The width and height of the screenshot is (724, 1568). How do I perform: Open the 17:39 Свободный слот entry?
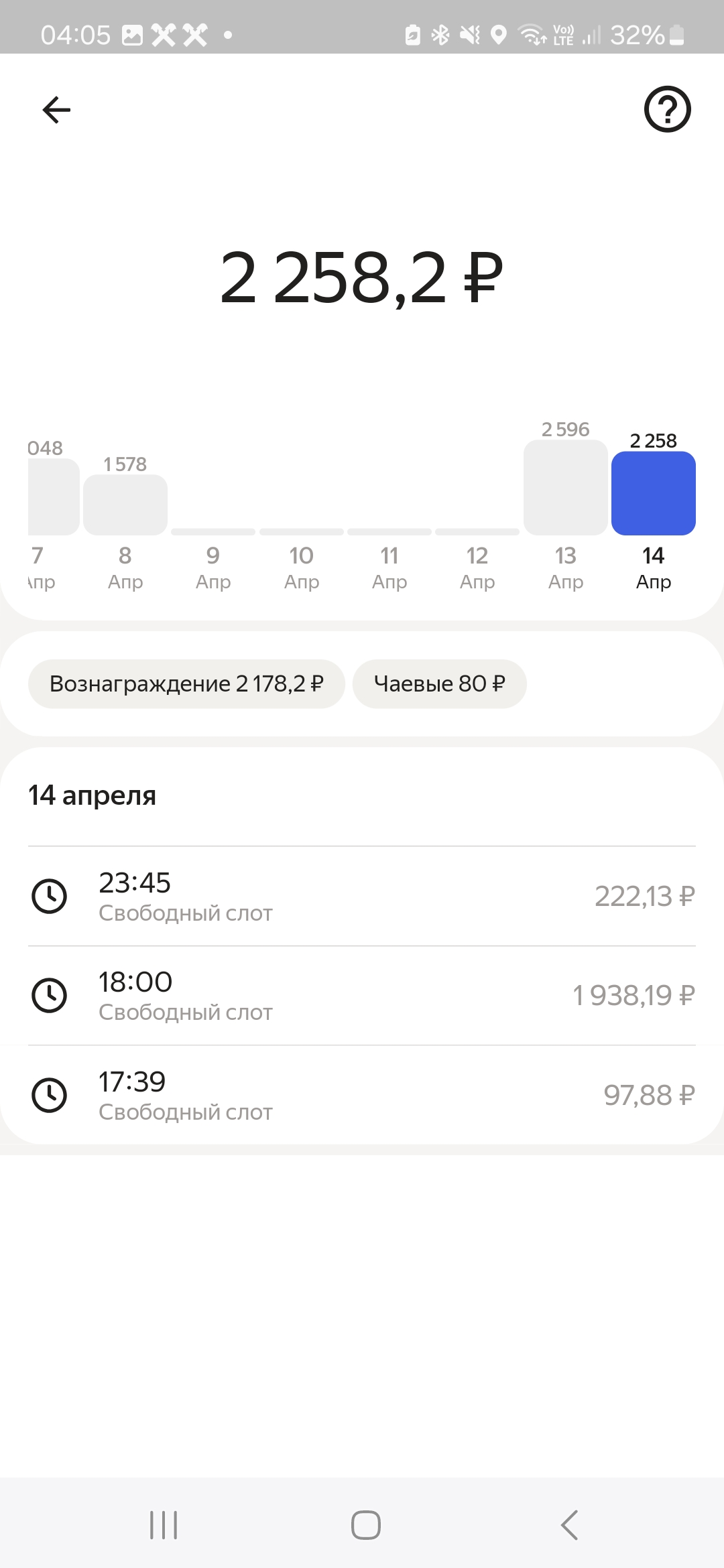coord(362,1095)
